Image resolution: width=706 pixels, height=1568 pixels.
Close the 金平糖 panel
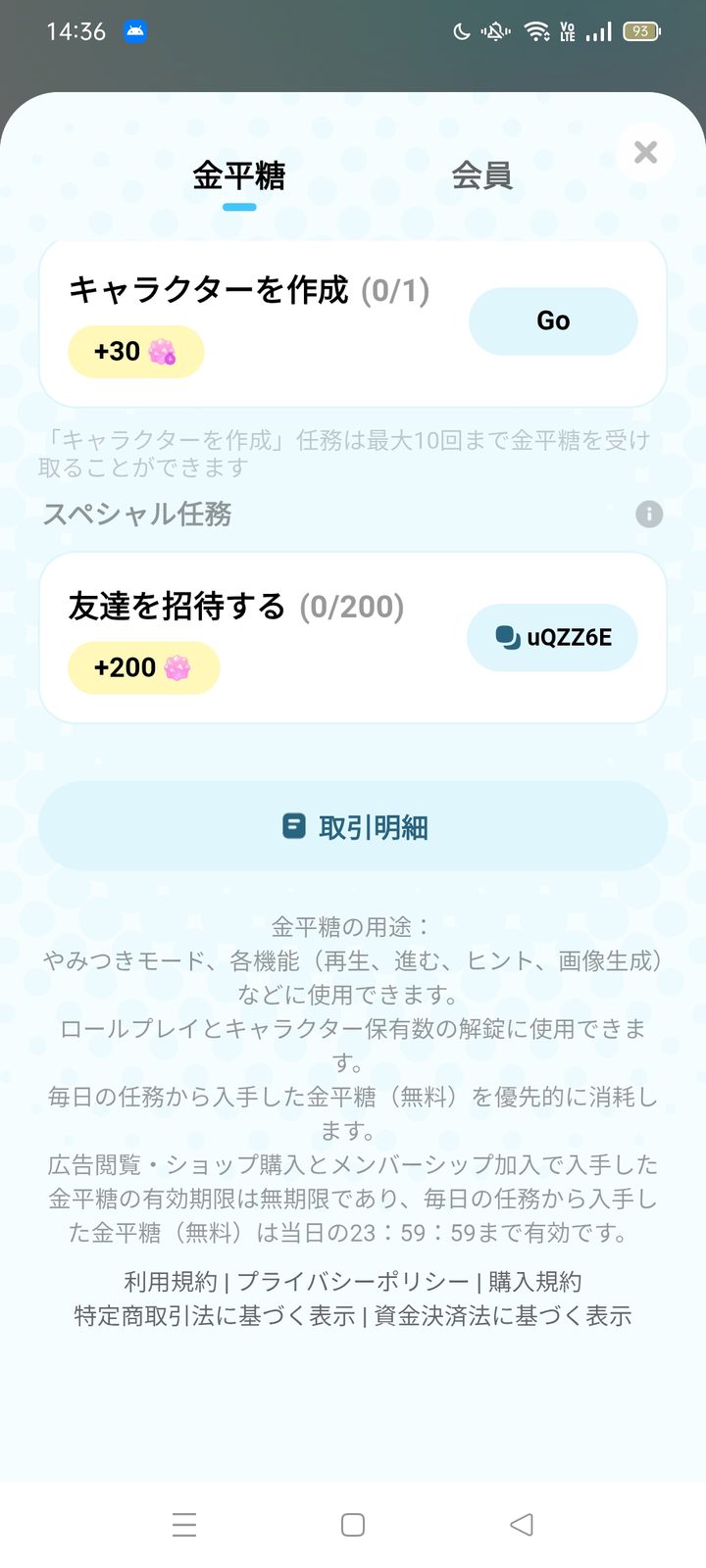pyautogui.click(x=645, y=152)
